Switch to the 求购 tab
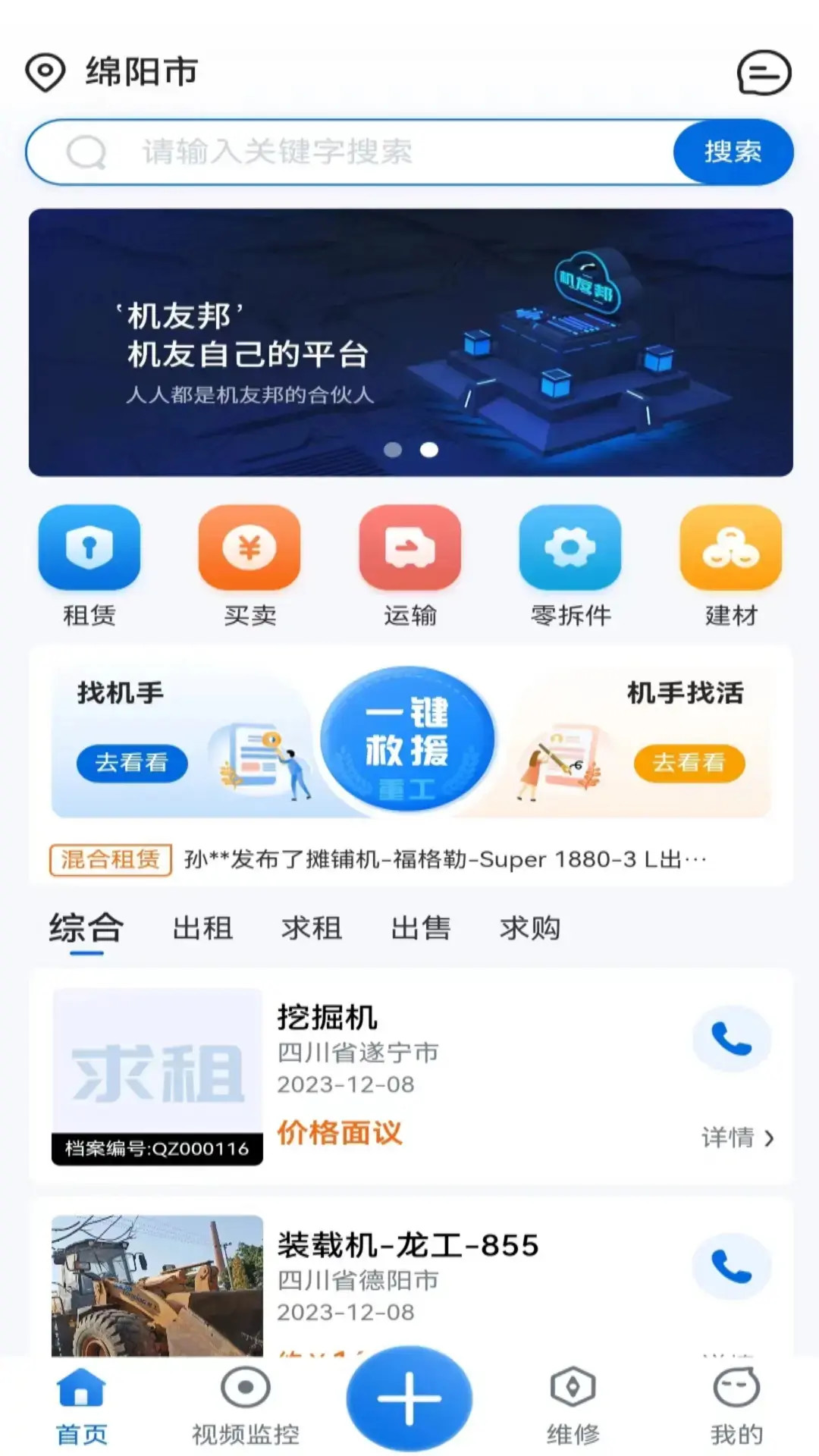Image resolution: width=819 pixels, height=1456 pixels. point(530,928)
